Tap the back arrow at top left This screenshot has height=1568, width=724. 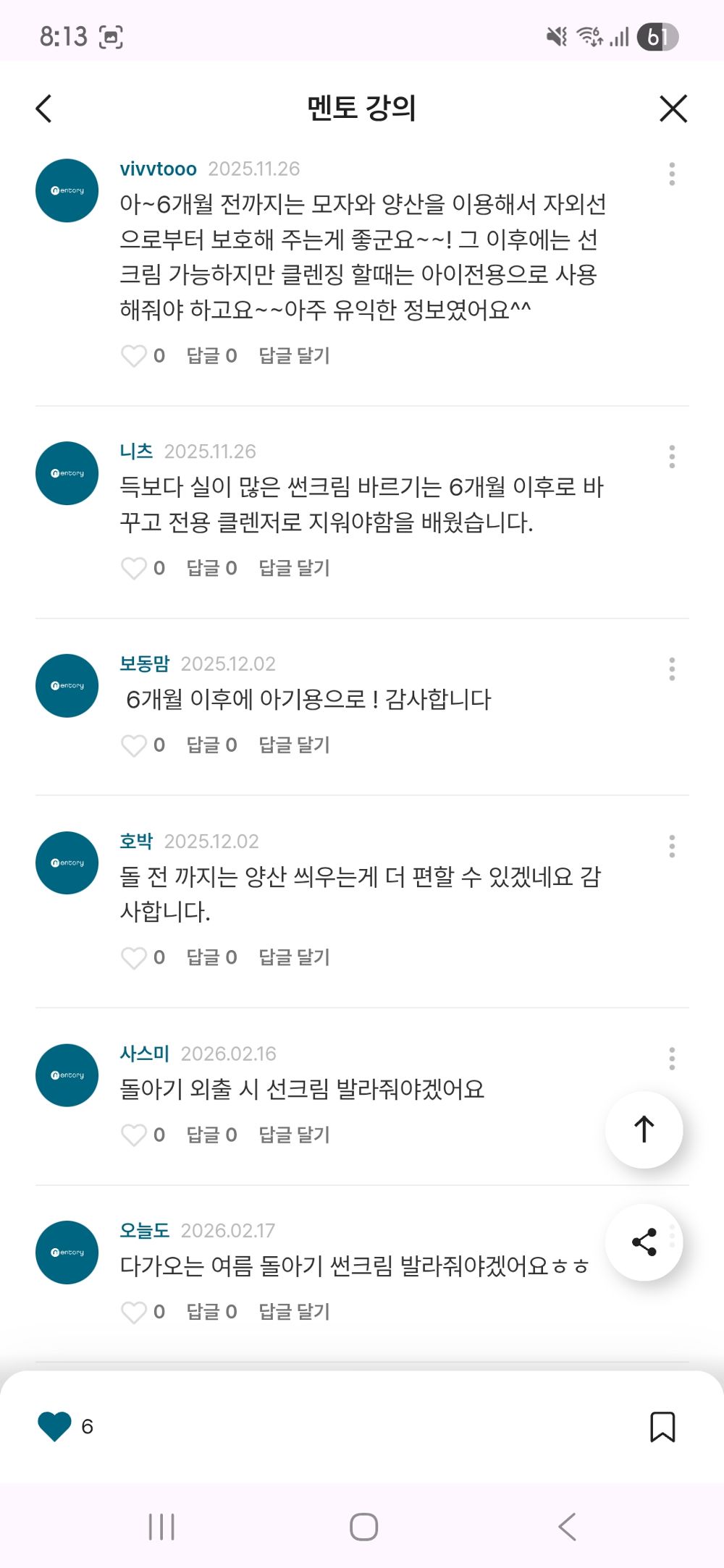43,109
